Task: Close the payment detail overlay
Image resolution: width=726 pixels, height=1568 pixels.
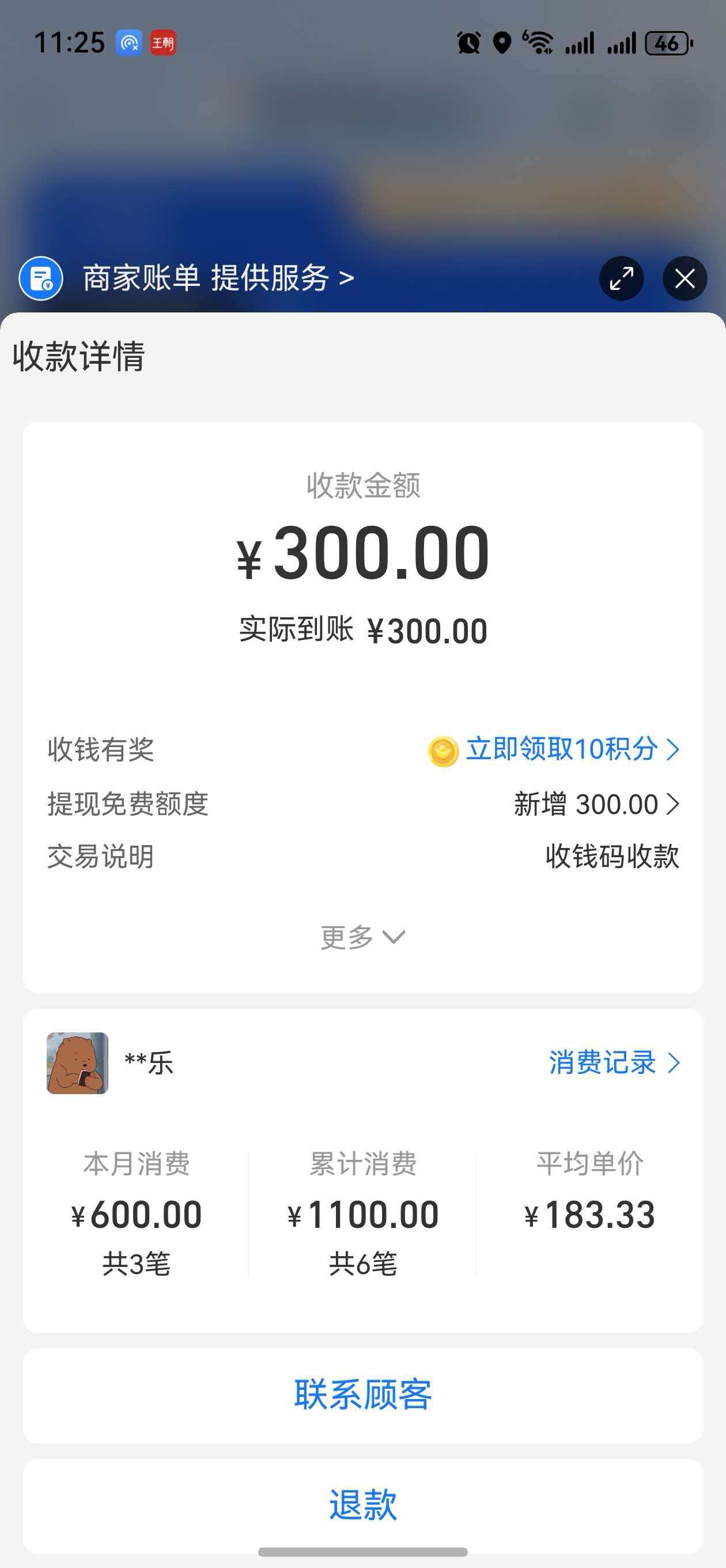Action: [685, 279]
